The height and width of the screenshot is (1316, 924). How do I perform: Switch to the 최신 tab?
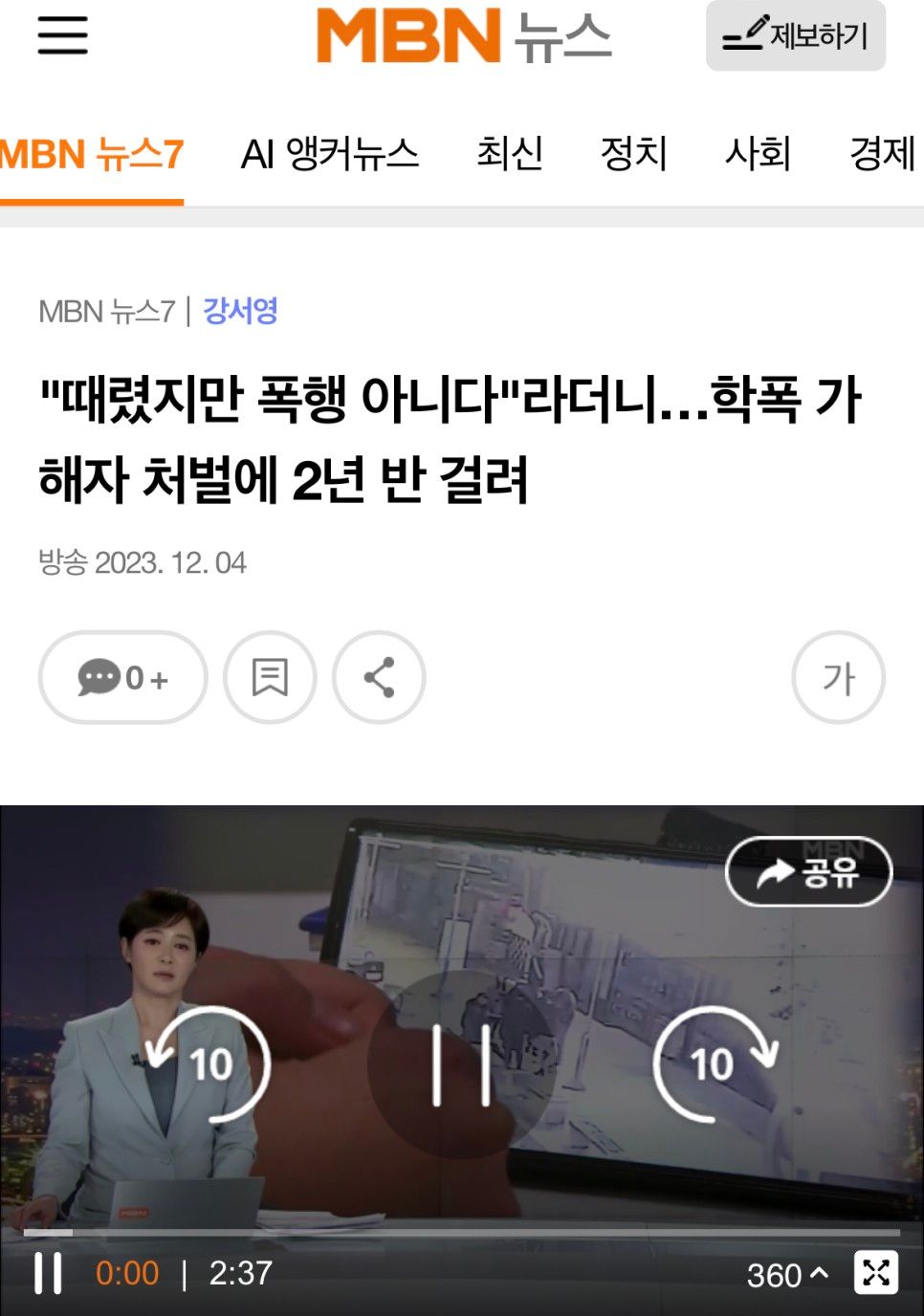[510, 154]
